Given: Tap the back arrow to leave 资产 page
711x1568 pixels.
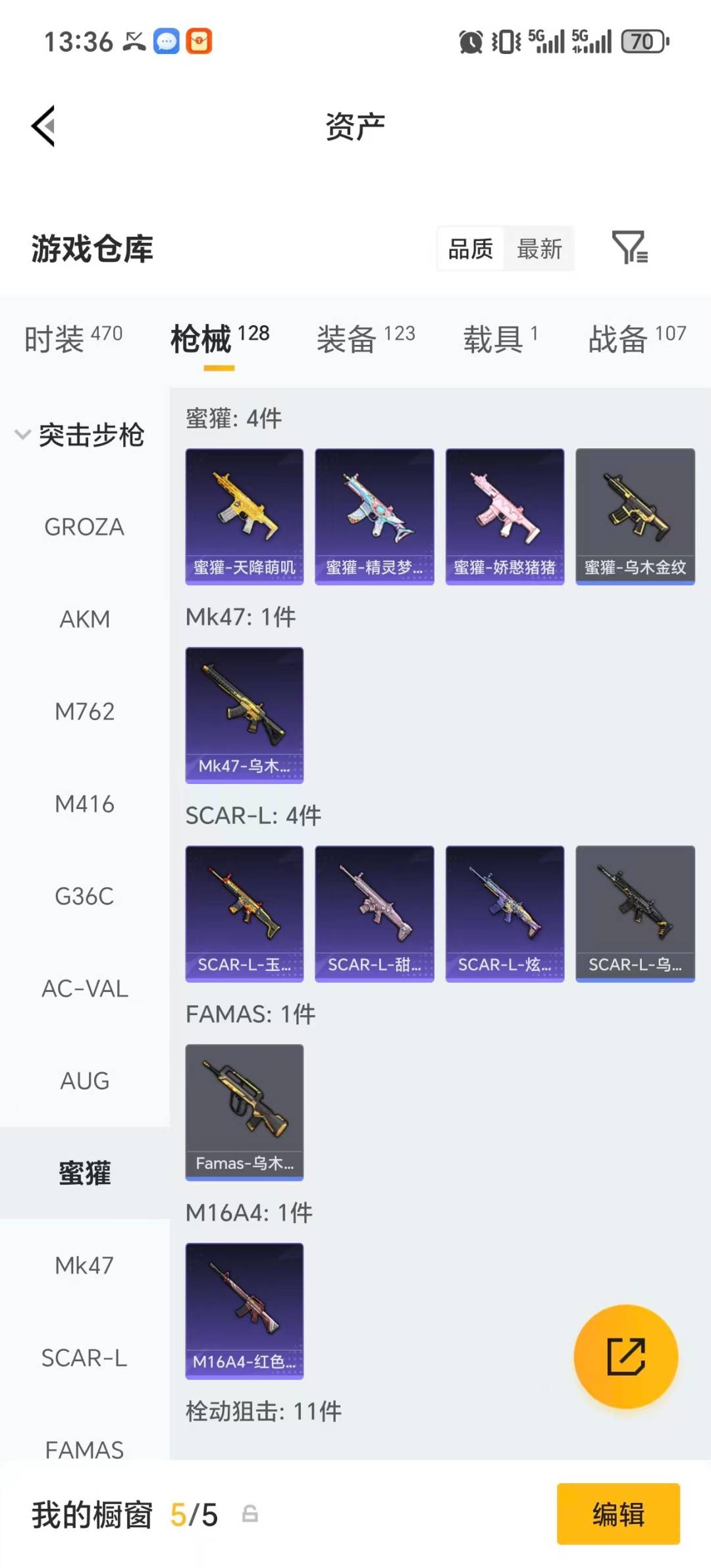Looking at the screenshot, I should (x=43, y=126).
